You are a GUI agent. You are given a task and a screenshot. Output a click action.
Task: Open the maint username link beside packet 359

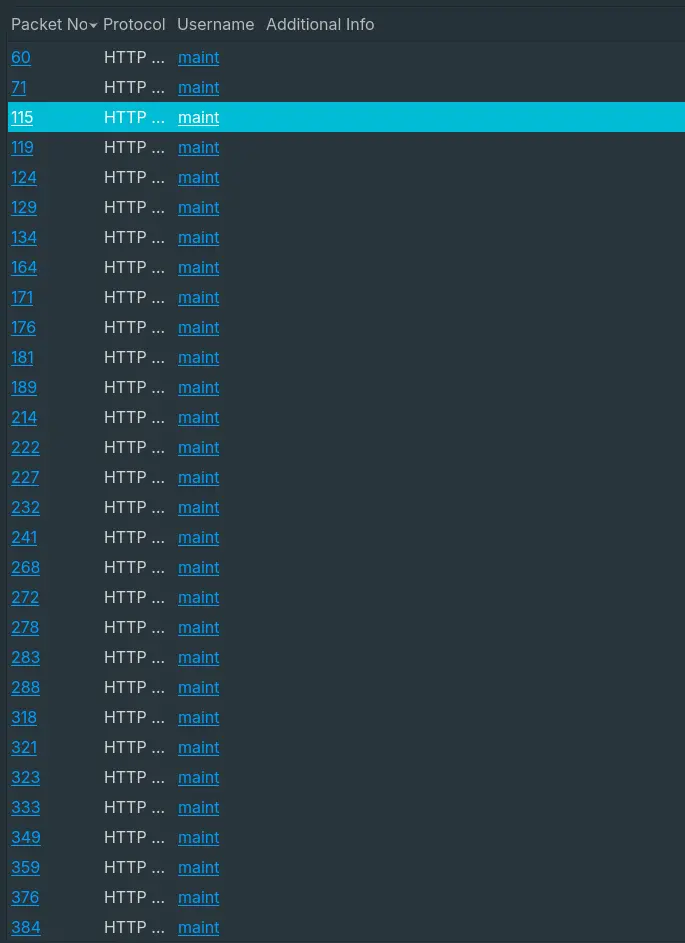click(x=198, y=868)
